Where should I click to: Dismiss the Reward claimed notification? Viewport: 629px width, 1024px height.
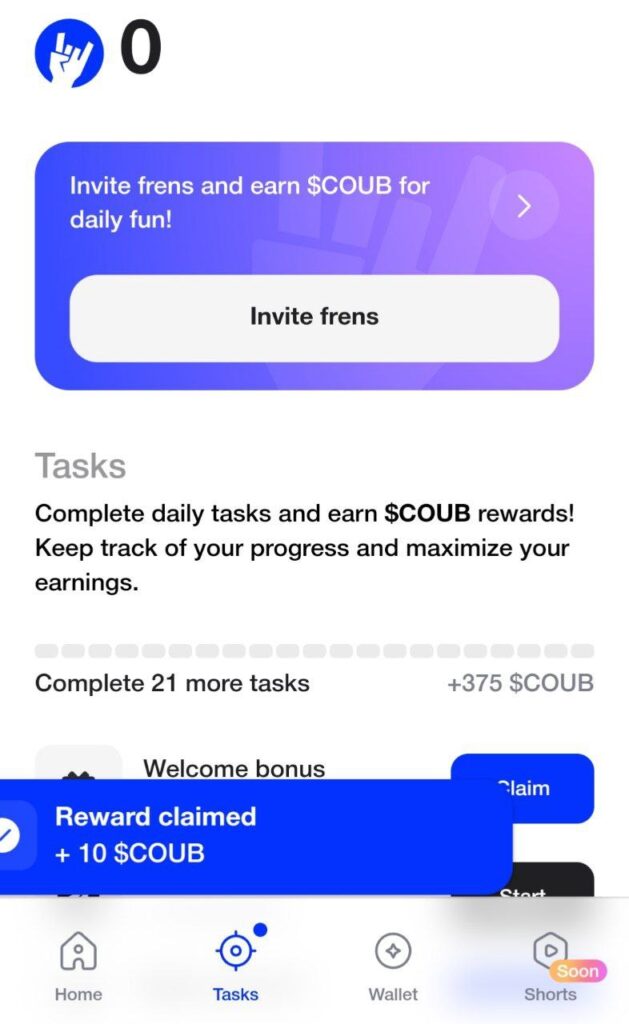pos(8,835)
